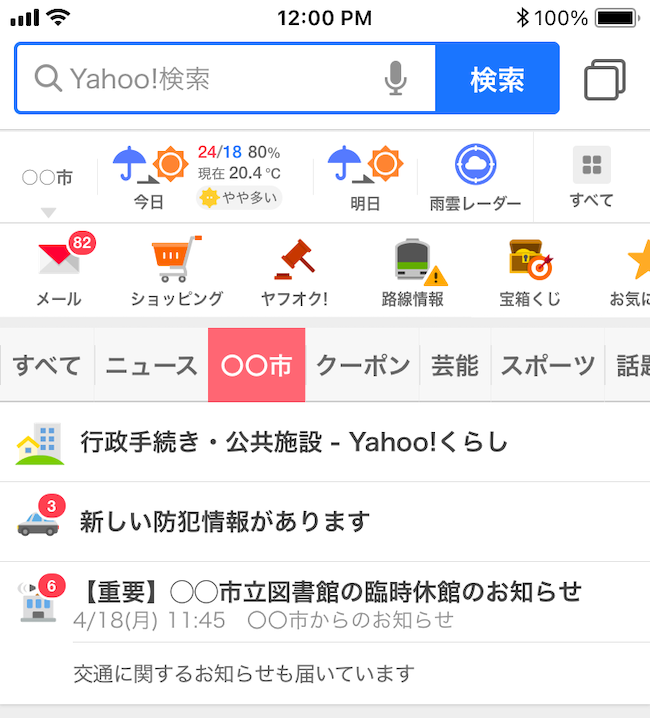This screenshot has height=718, width=650.
Task: Switch to the スポーツ tab
Action: [547, 365]
